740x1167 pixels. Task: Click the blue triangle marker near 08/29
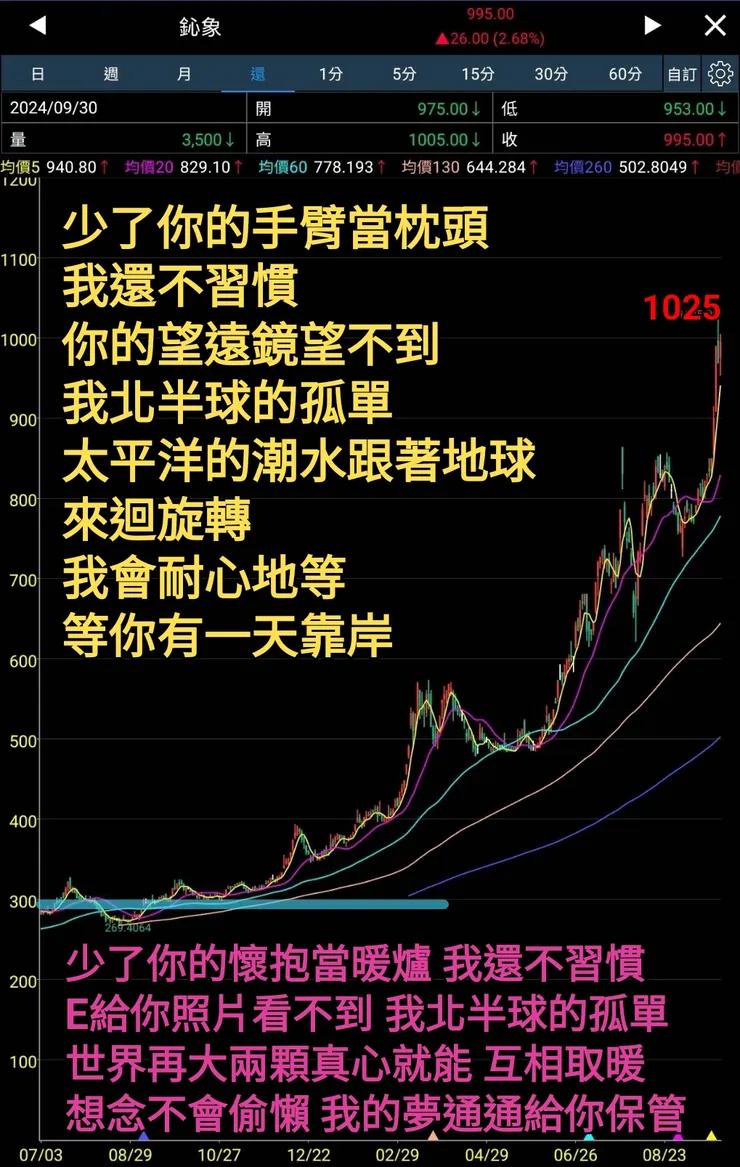tap(143, 1135)
